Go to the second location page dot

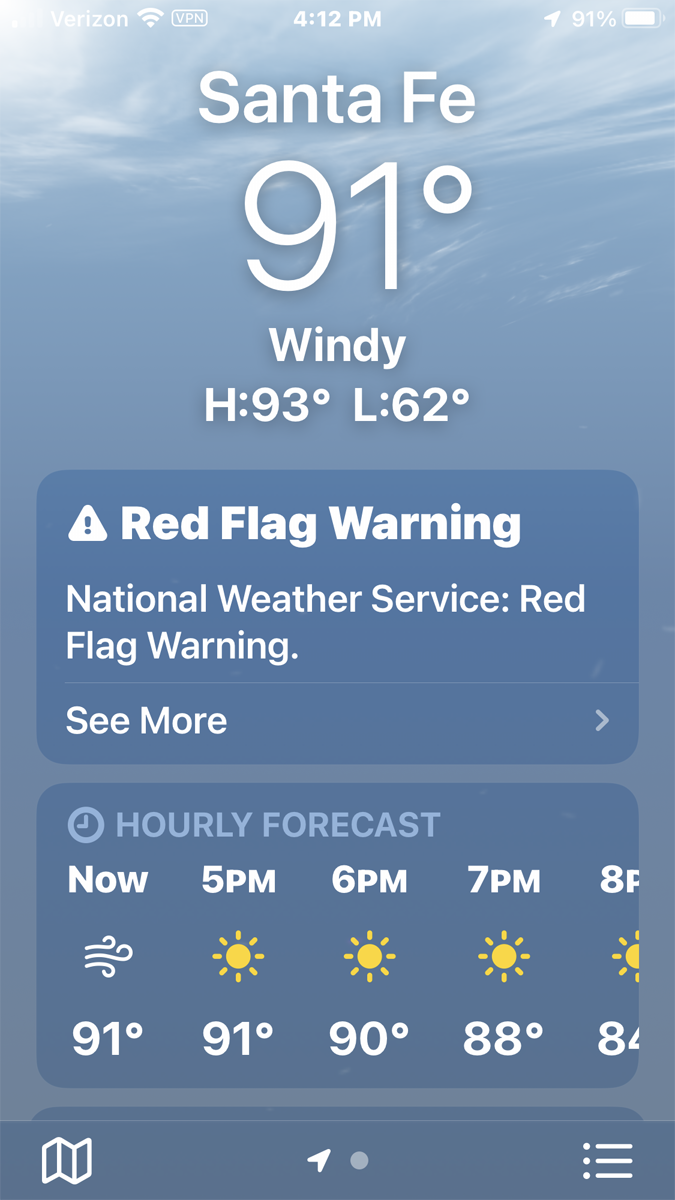point(360,1161)
